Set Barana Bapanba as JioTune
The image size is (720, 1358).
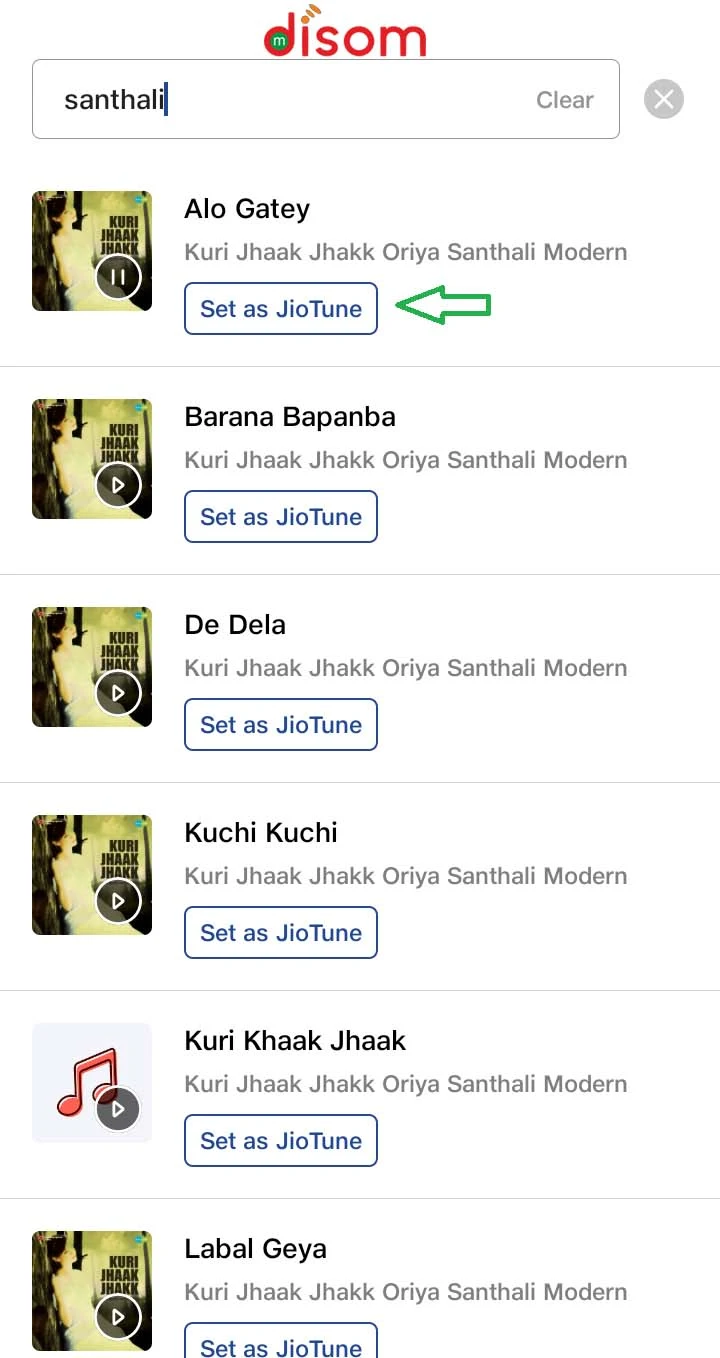pyautogui.click(x=281, y=517)
